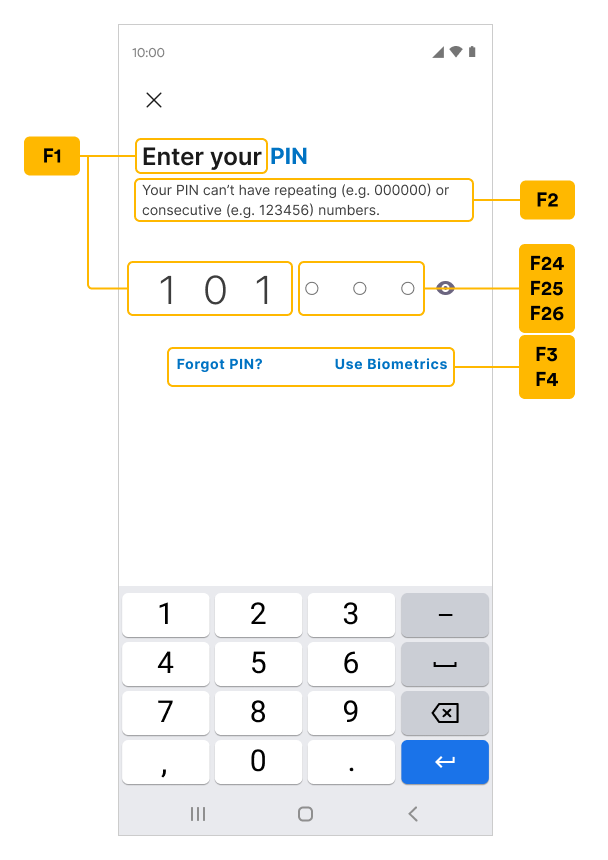This screenshot has width=608, height=860.
Task: Enter digit 0 on the keypad
Action: pos(258,762)
